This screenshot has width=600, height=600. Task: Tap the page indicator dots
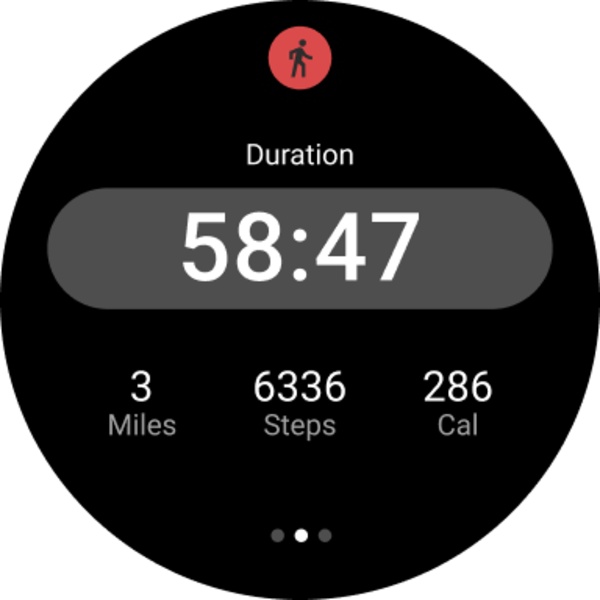[x=300, y=535]
